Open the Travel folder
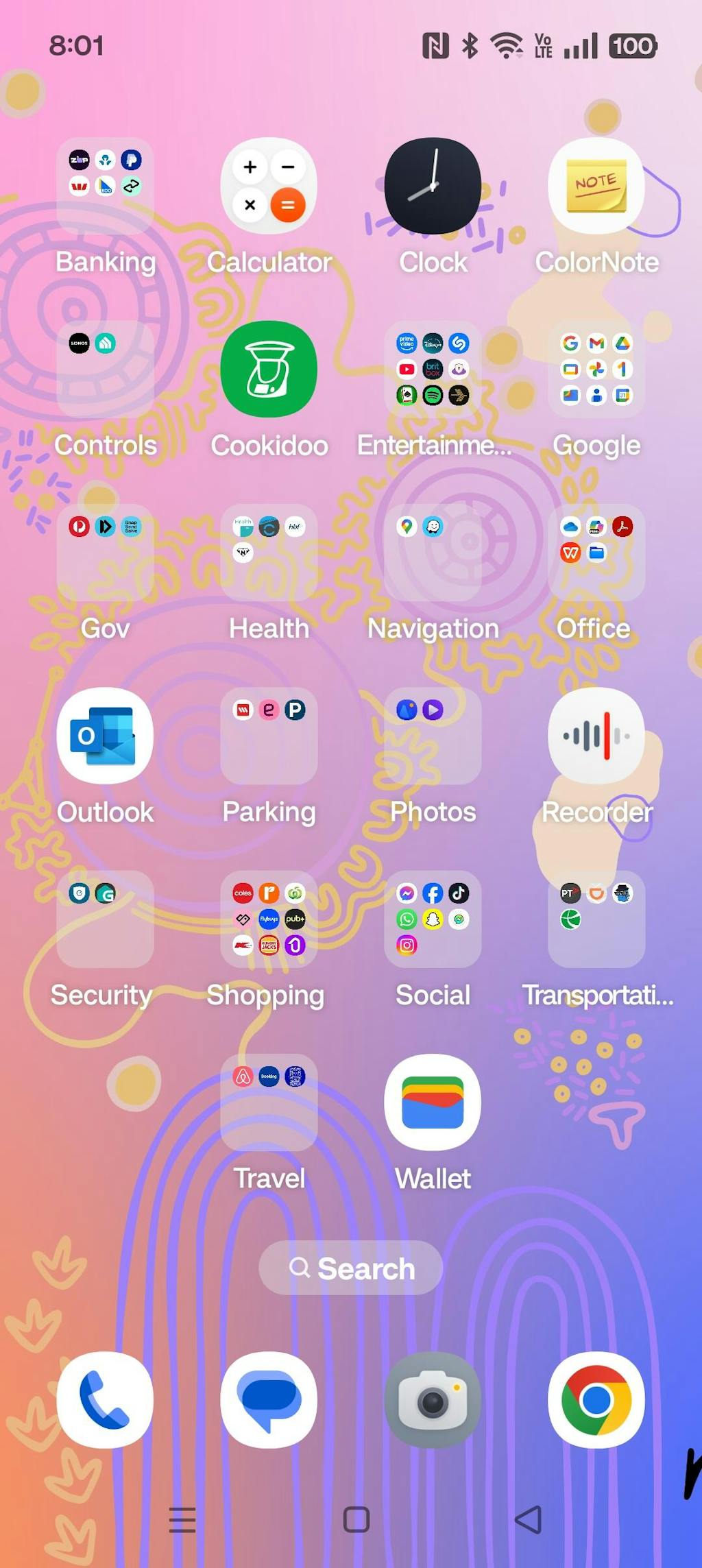The height and width of the screenshot is (1568, 702). coord(269,1102)
